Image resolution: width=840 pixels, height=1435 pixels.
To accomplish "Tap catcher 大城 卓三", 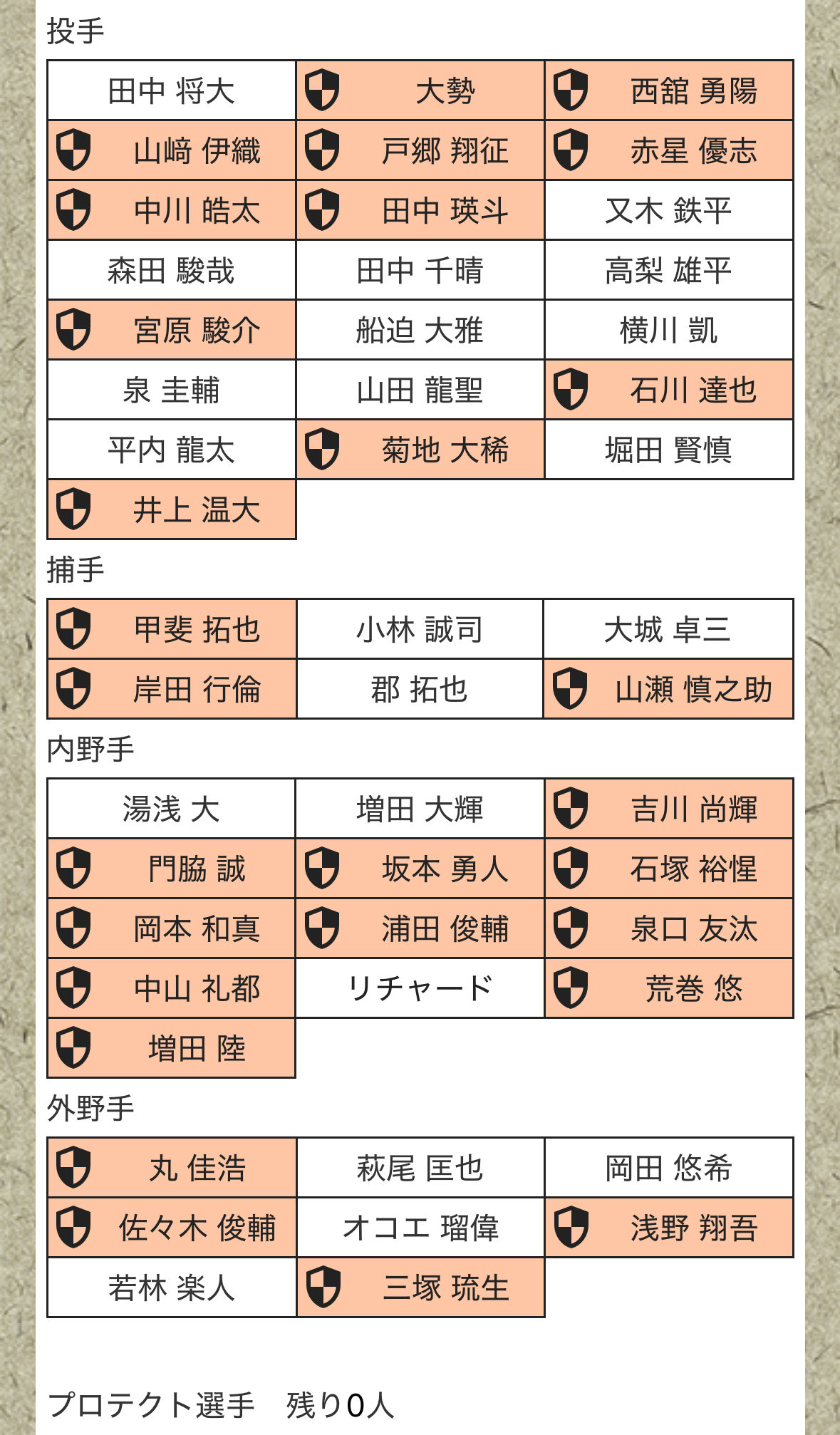I will click(x=668, y=629).
